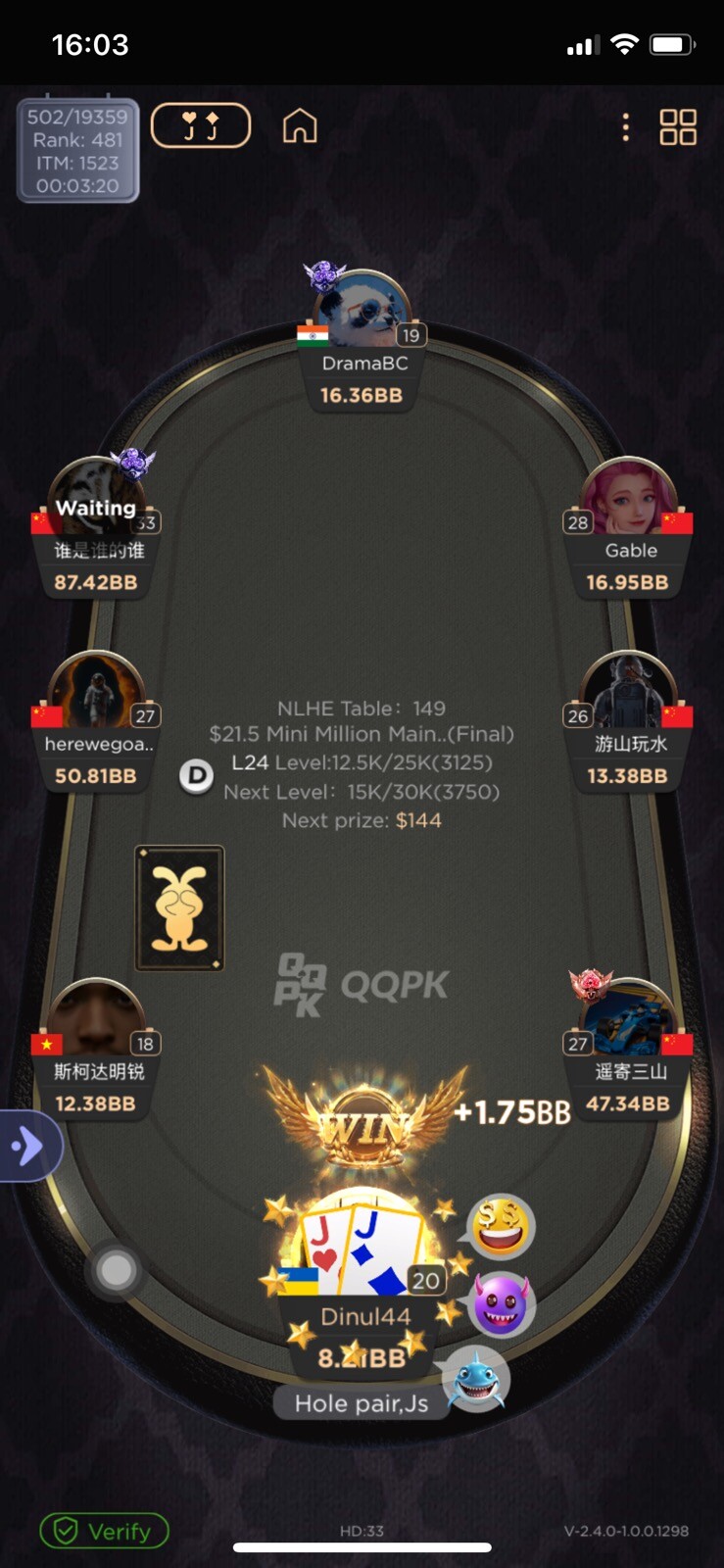Open the three-dot overflow menu
Screen dimensions: 724x1568
click(x=625, y=126)
